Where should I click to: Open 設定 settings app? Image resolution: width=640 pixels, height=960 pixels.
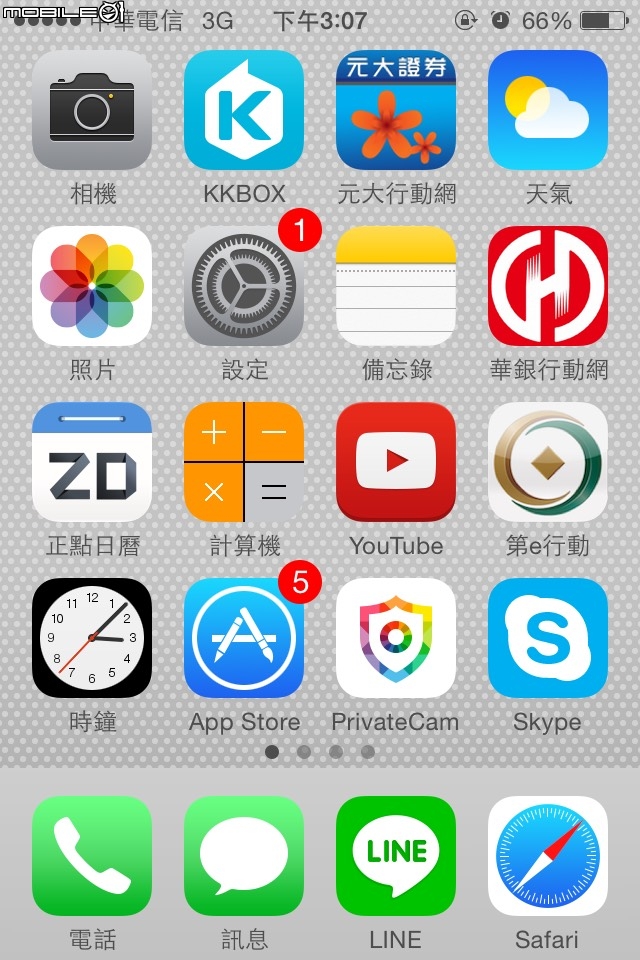[x=244, y=286]
